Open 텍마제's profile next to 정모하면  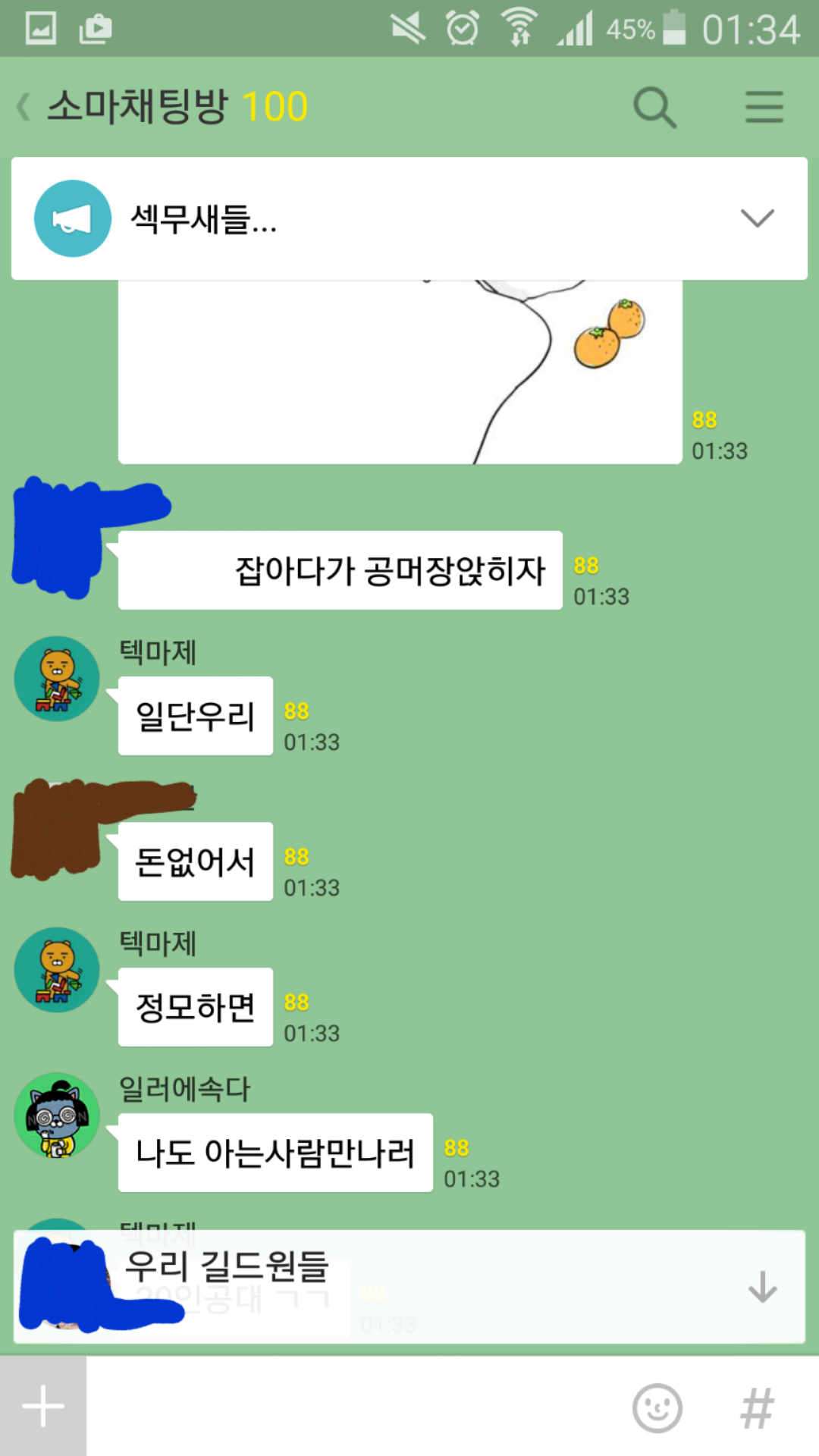57,970
